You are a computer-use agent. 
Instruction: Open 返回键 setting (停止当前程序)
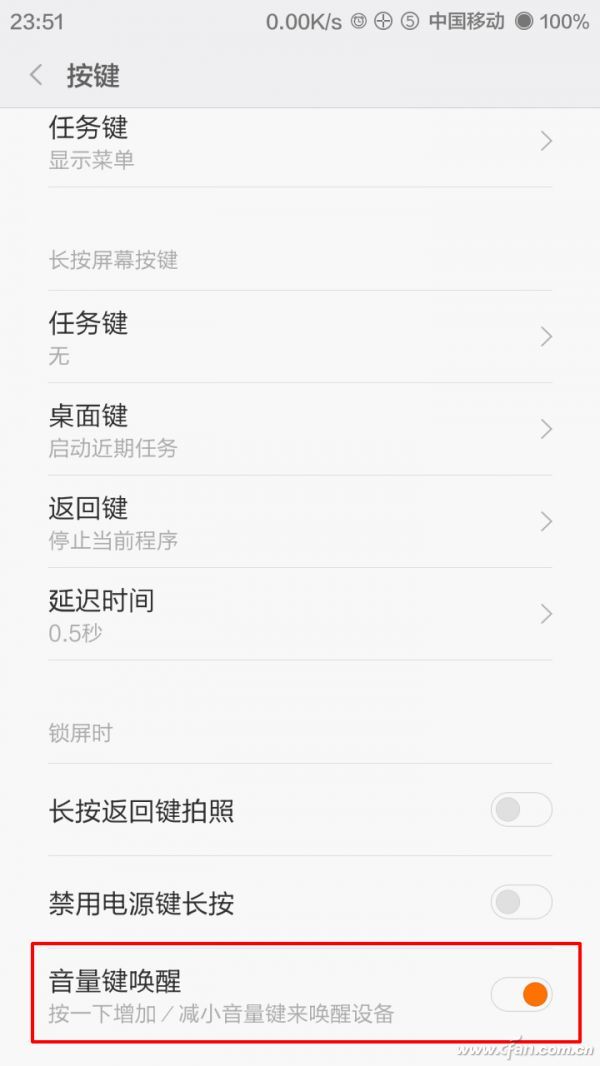(x=300, y=522)
